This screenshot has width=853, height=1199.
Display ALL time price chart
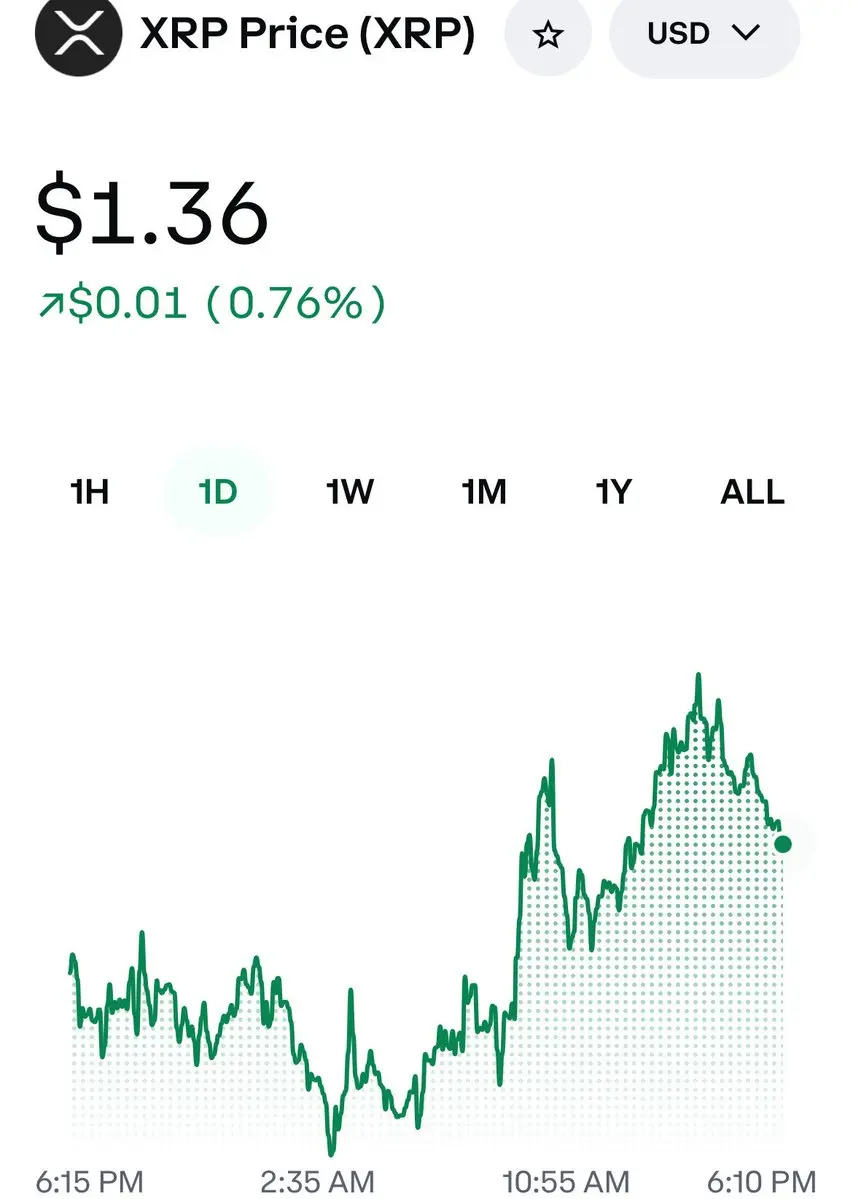(x=752, y=492)
